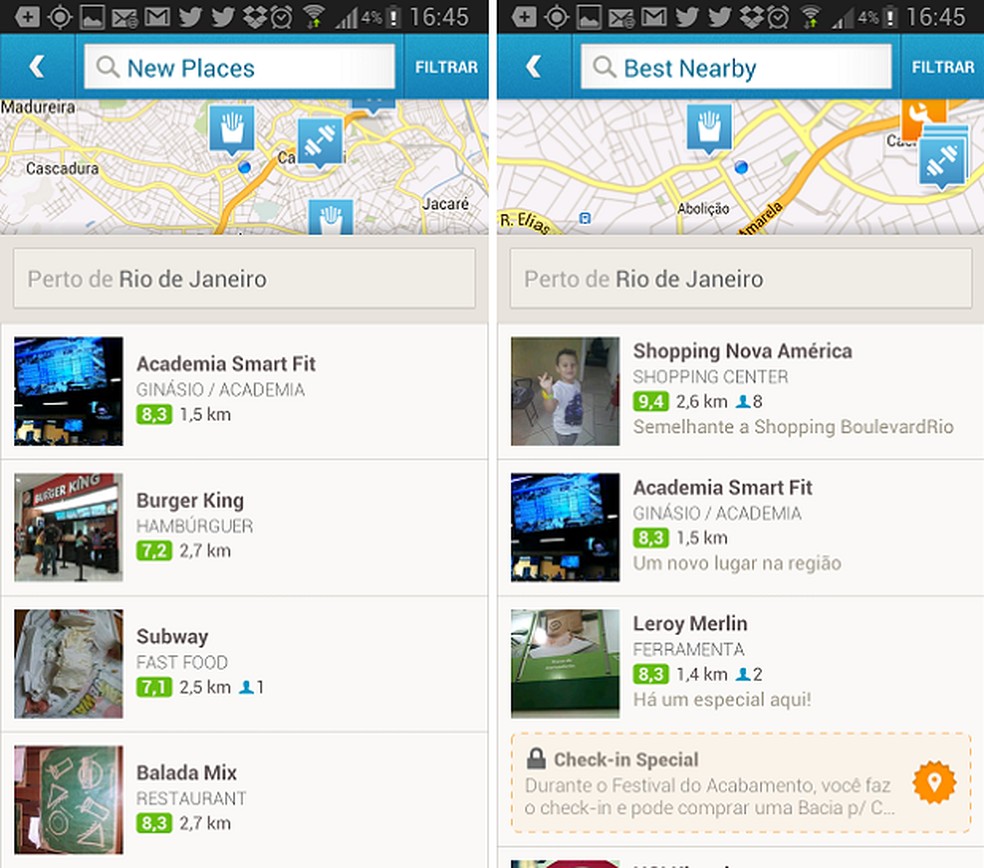The image size is (984, 868).
Task: Go back from the Best Nearby screen
Action: (533, 67)
